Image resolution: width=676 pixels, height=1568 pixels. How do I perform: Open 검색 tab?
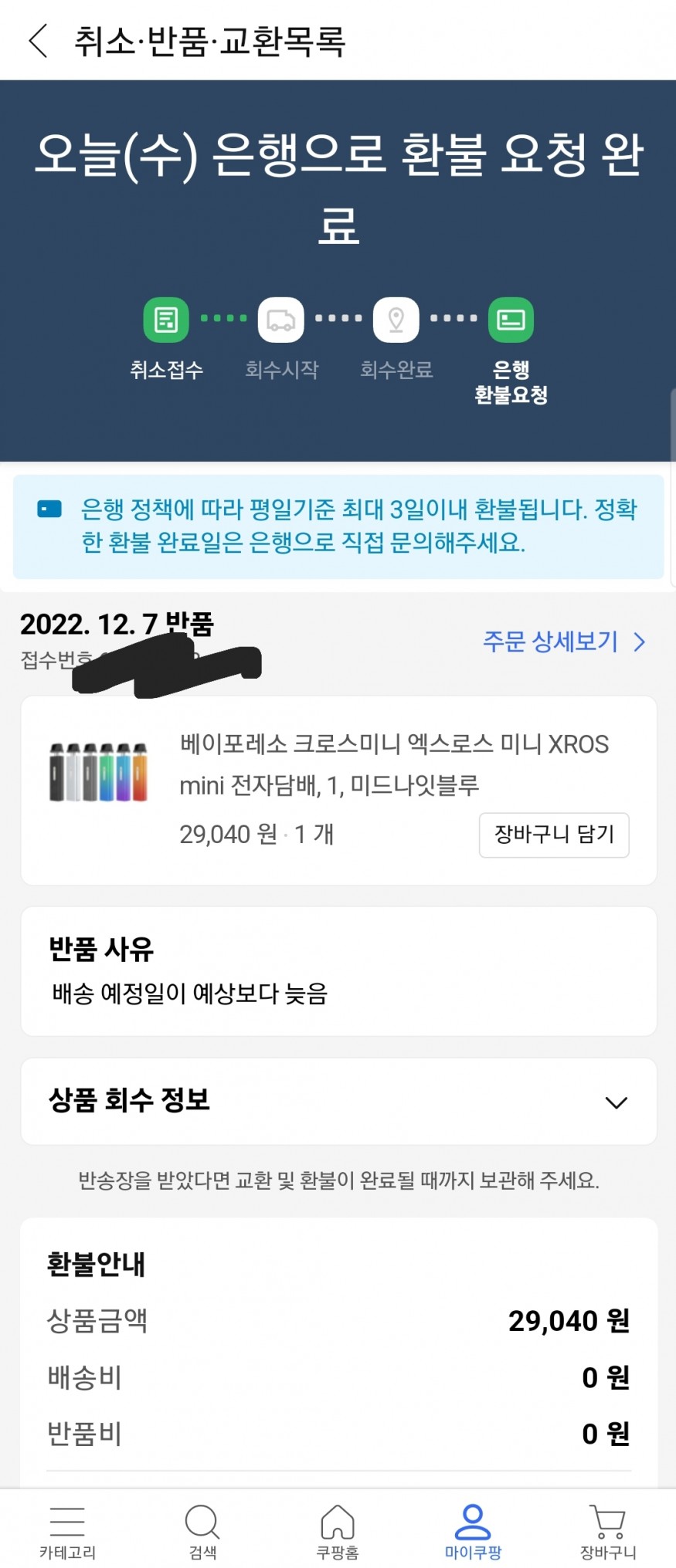click(202, 1532)
